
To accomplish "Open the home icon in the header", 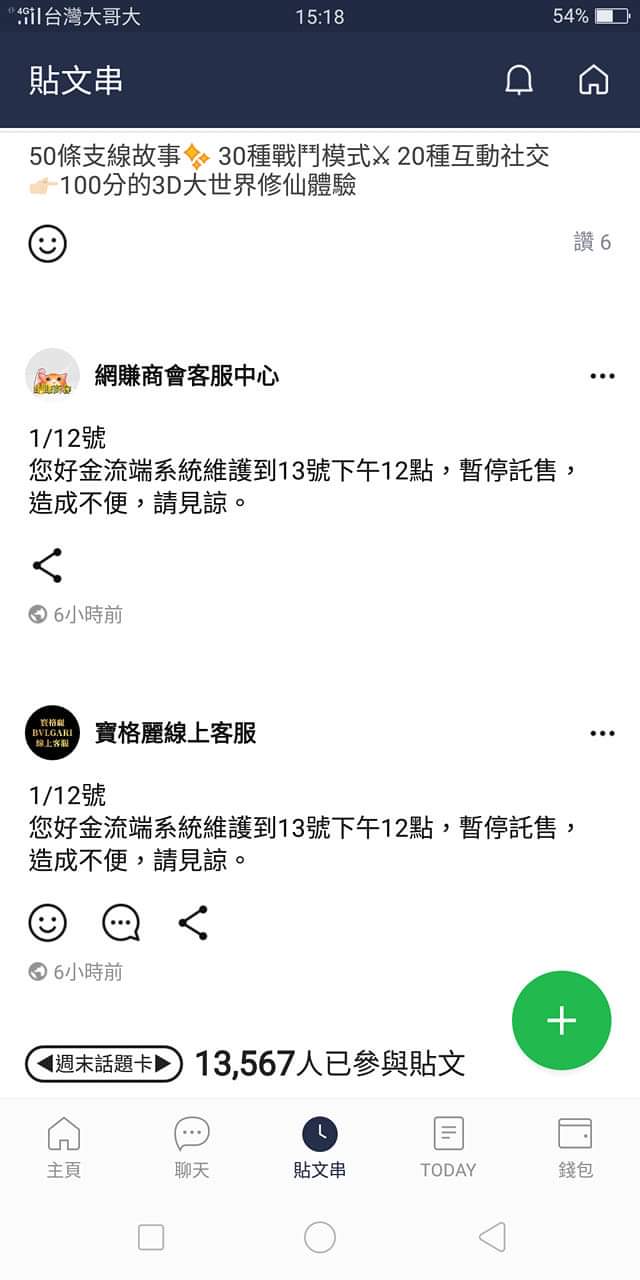I will pos(593,80).
